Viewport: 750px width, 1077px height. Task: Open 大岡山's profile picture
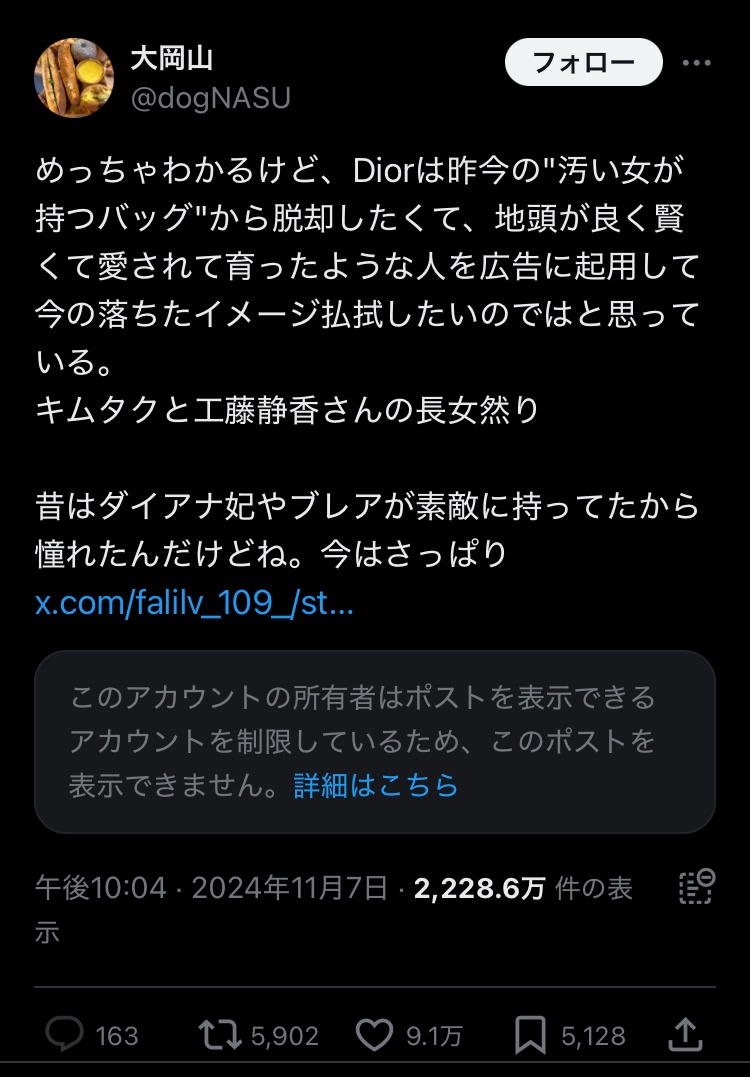tap(74, 78)
